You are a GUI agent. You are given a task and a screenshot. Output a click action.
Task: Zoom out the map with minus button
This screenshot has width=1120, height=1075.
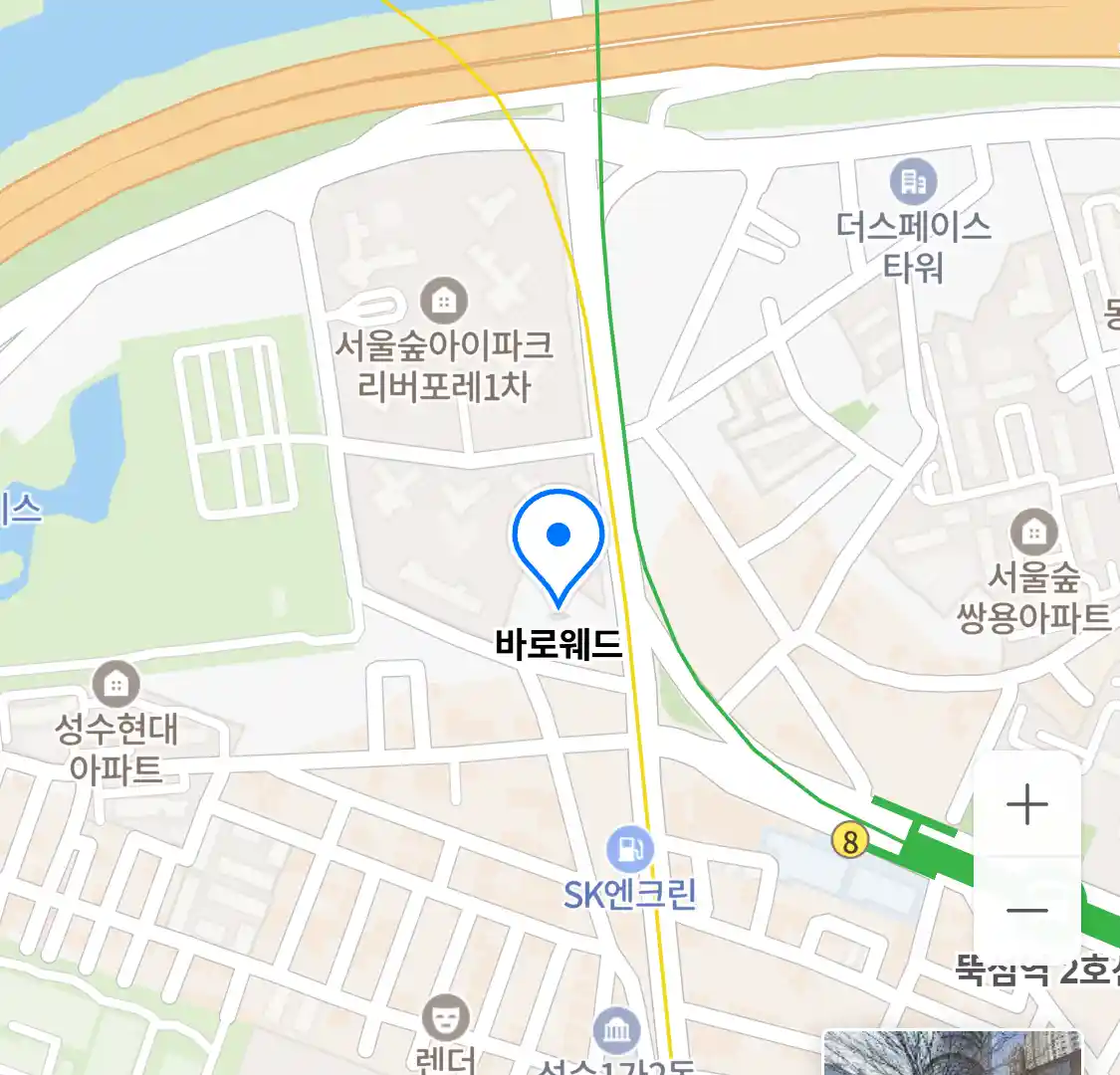point(1026,910)
